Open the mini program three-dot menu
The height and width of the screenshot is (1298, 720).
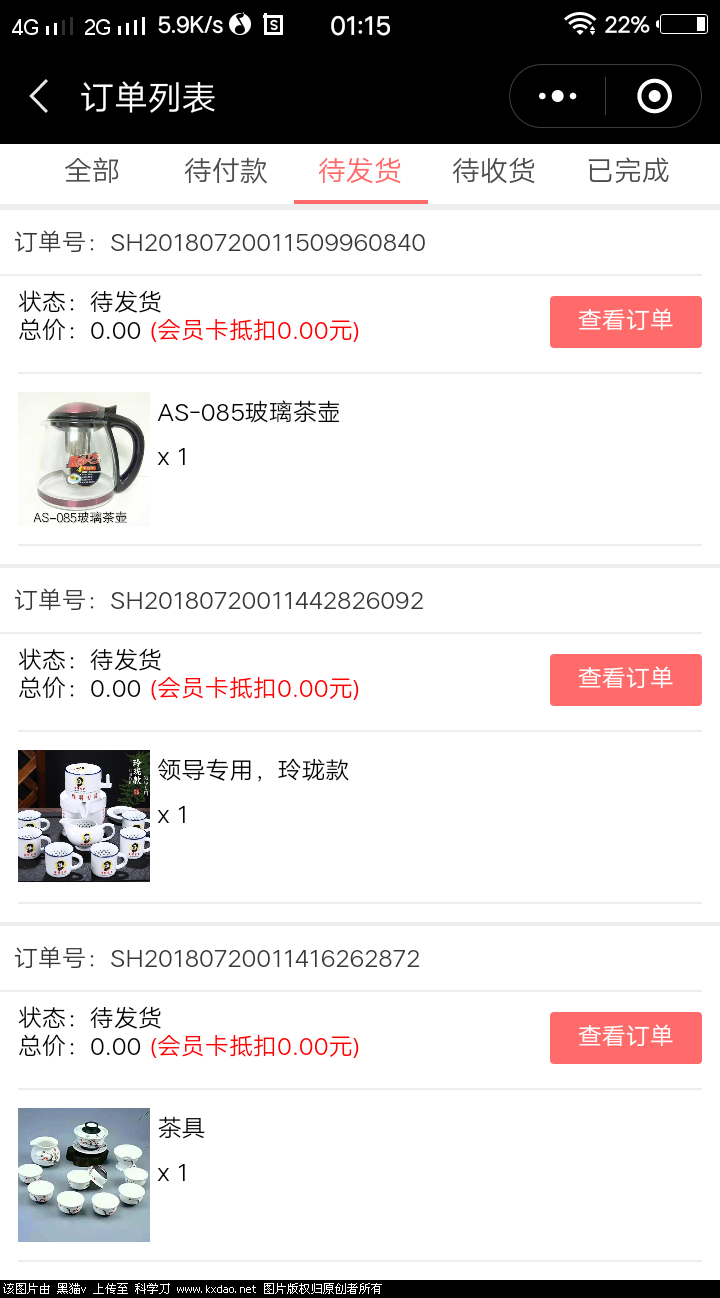click(557, 97)
